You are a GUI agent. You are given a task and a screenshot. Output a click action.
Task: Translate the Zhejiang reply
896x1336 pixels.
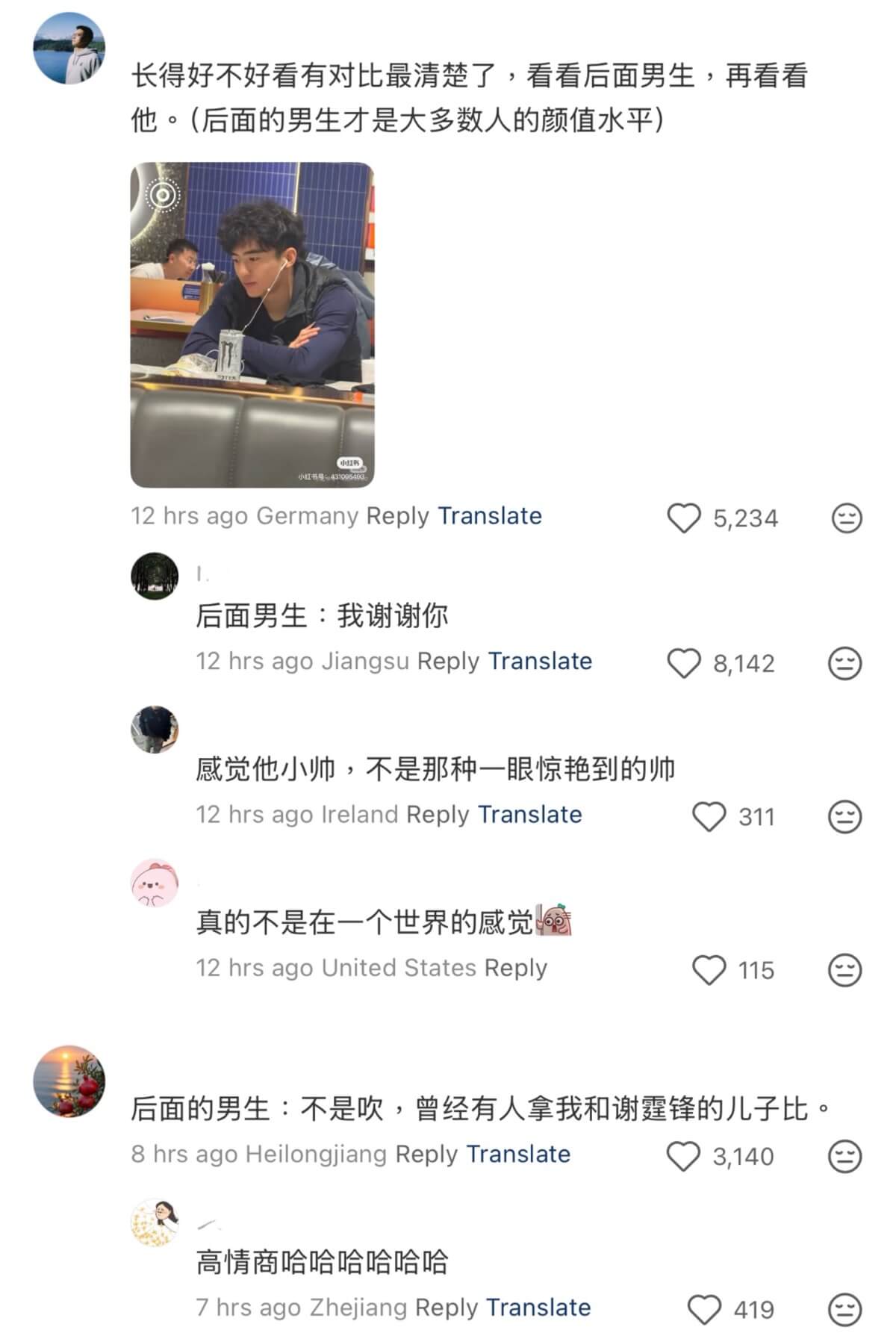pos(538,1308)
